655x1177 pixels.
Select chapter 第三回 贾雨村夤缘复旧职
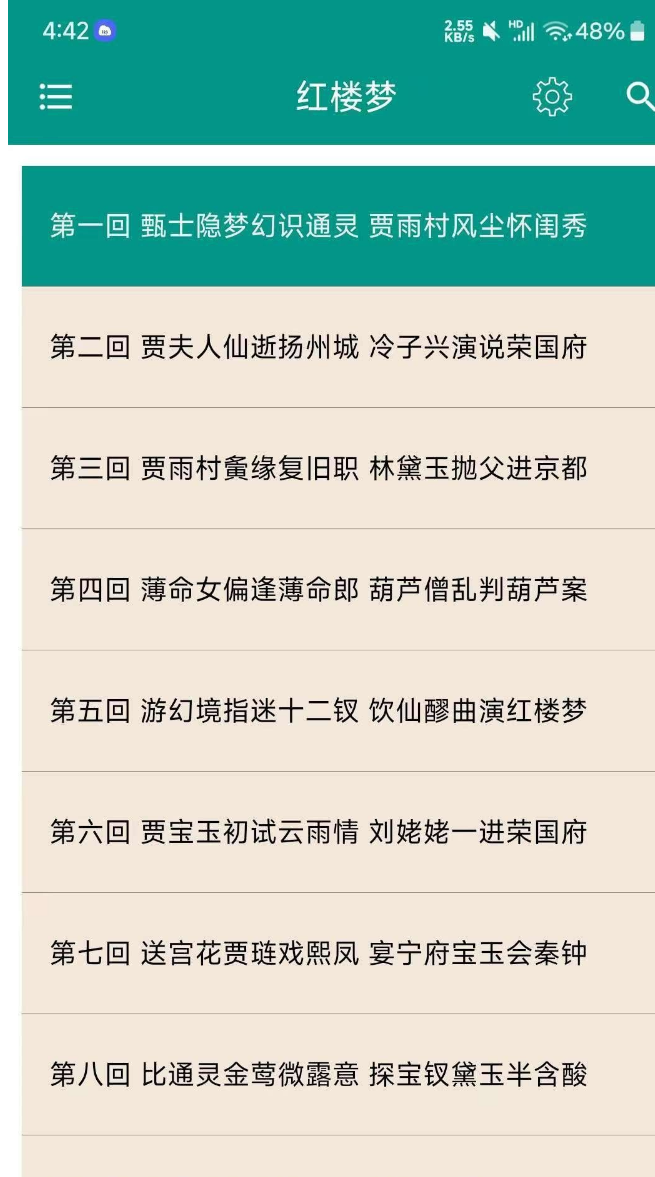318,469
